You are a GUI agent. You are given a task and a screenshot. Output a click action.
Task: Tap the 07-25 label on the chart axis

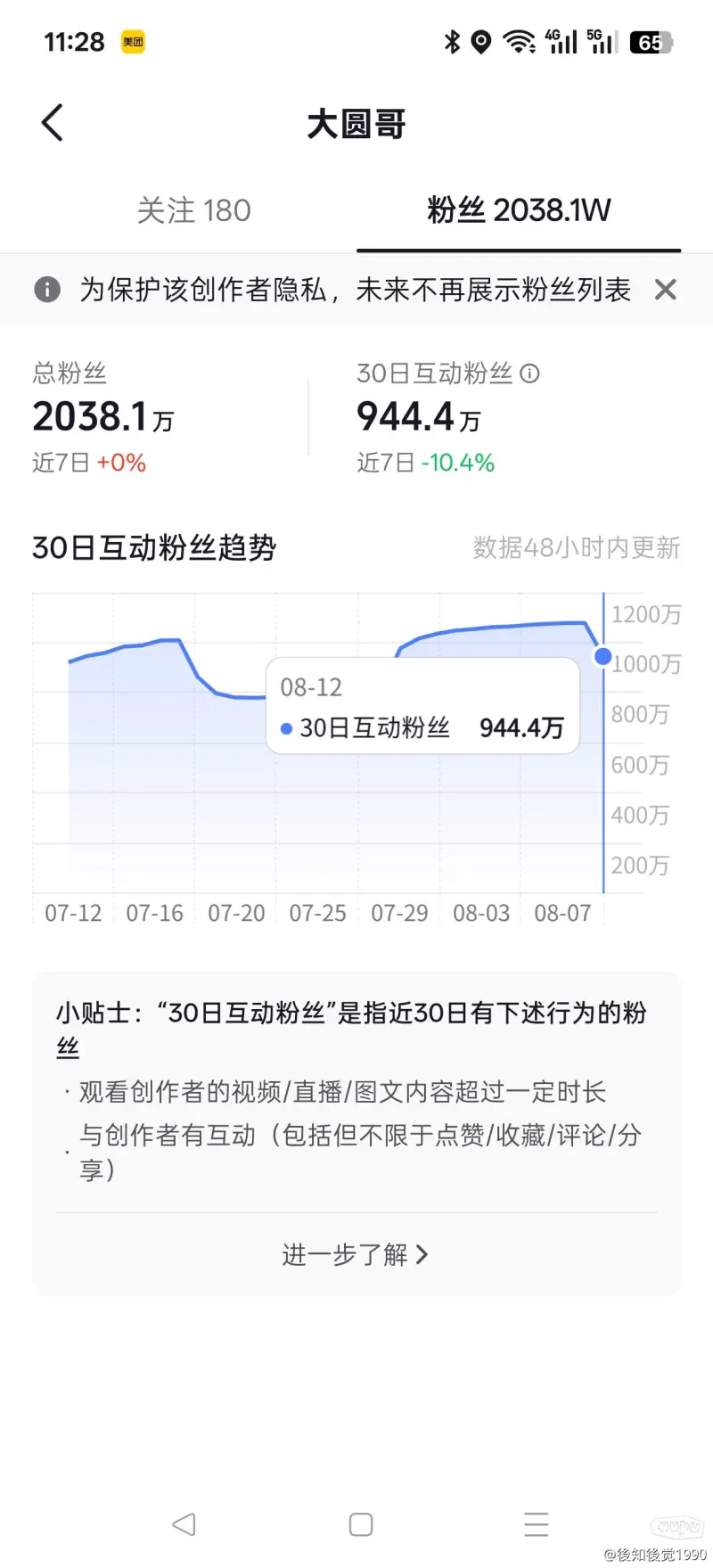tap(317, 913)
